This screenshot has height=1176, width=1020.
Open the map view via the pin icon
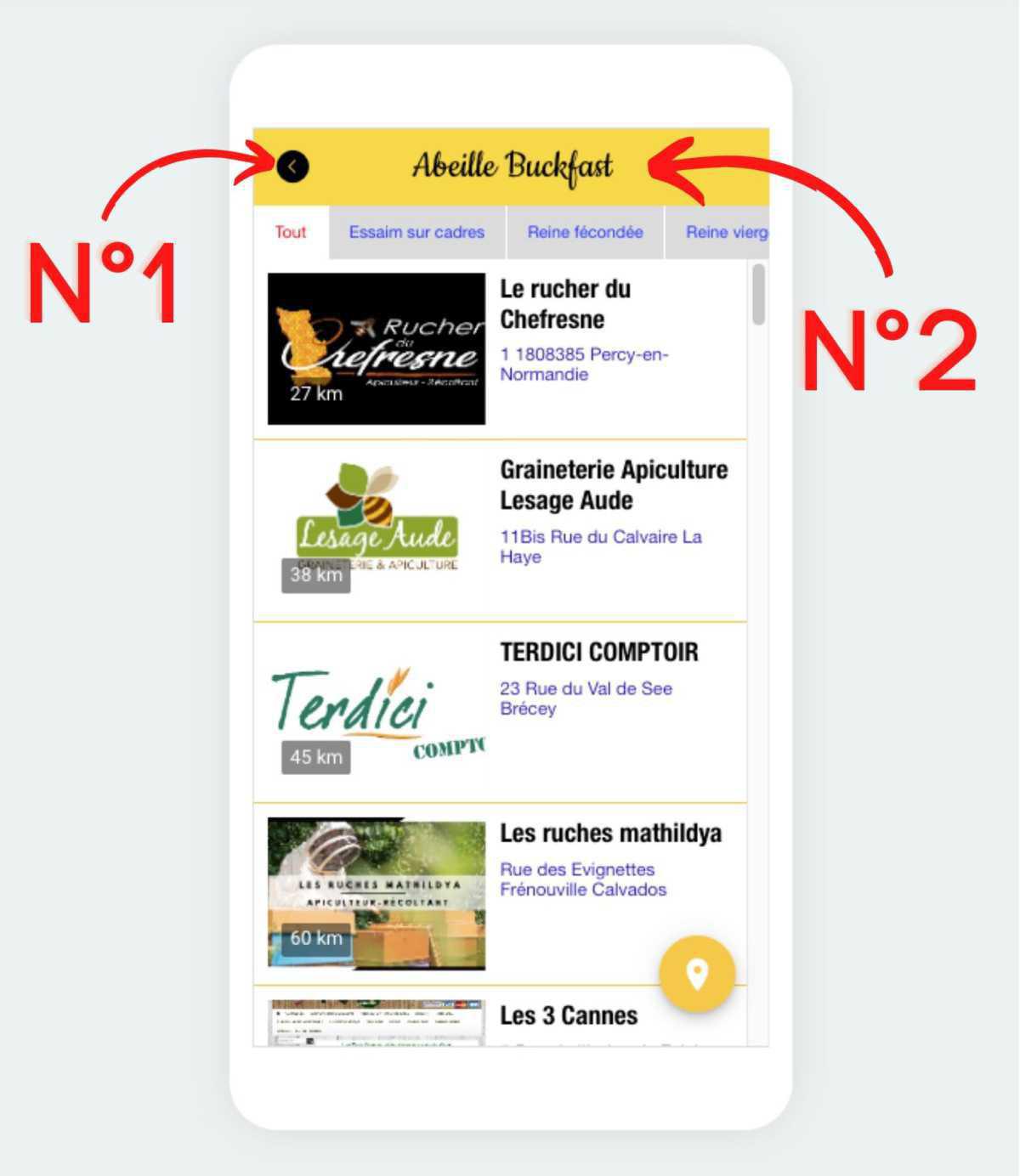(x=695, y=974)
